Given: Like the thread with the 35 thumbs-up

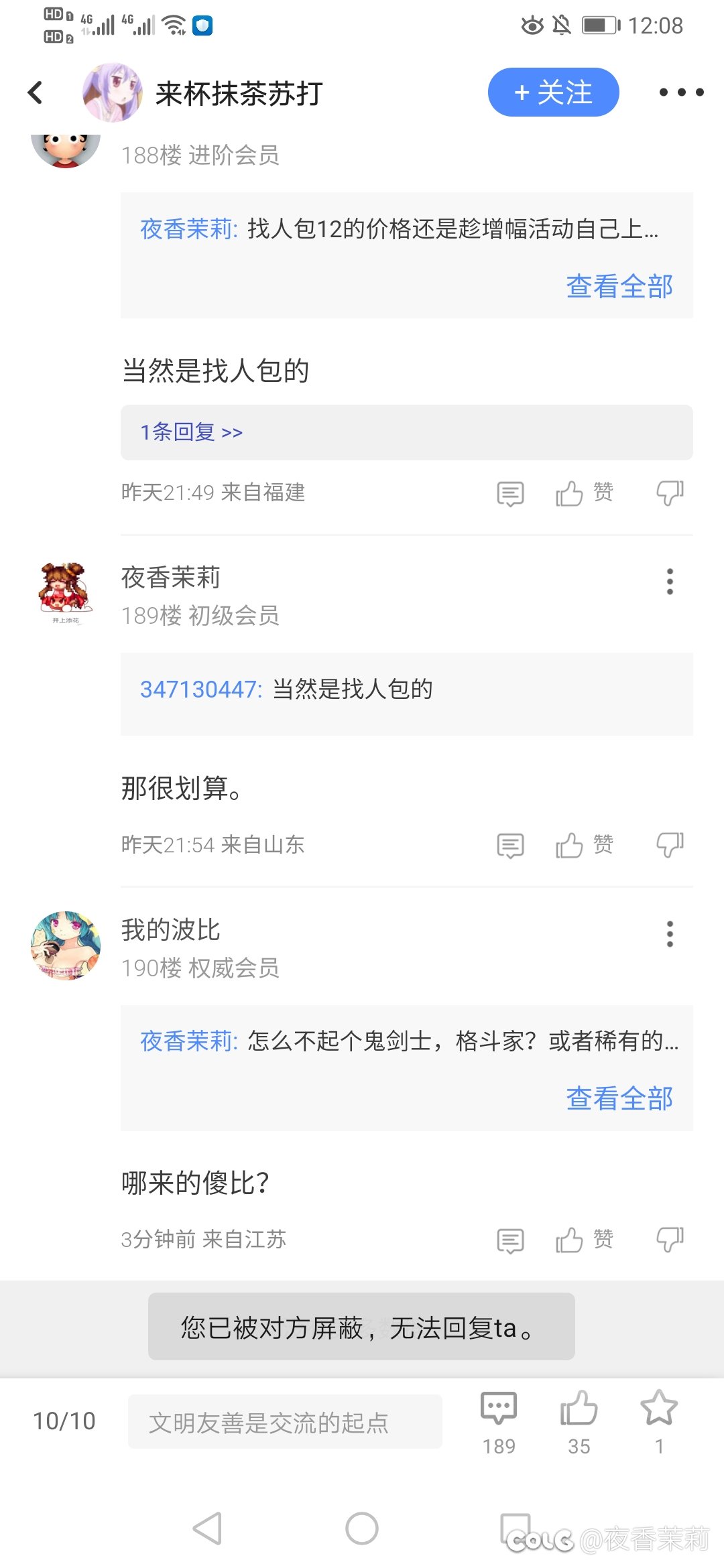Looking at the screenshot, I should (x=579, y=1409).
